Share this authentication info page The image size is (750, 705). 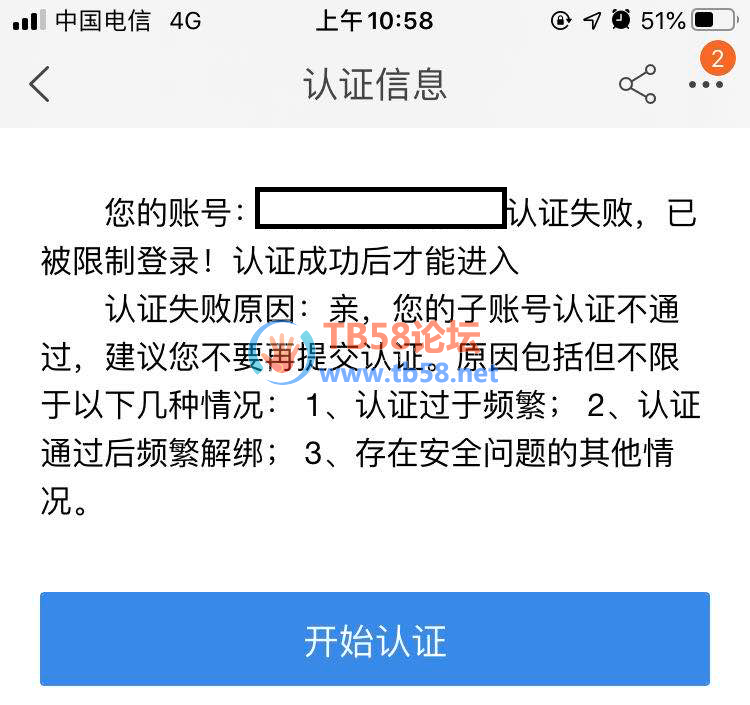[x=637, y=84]
